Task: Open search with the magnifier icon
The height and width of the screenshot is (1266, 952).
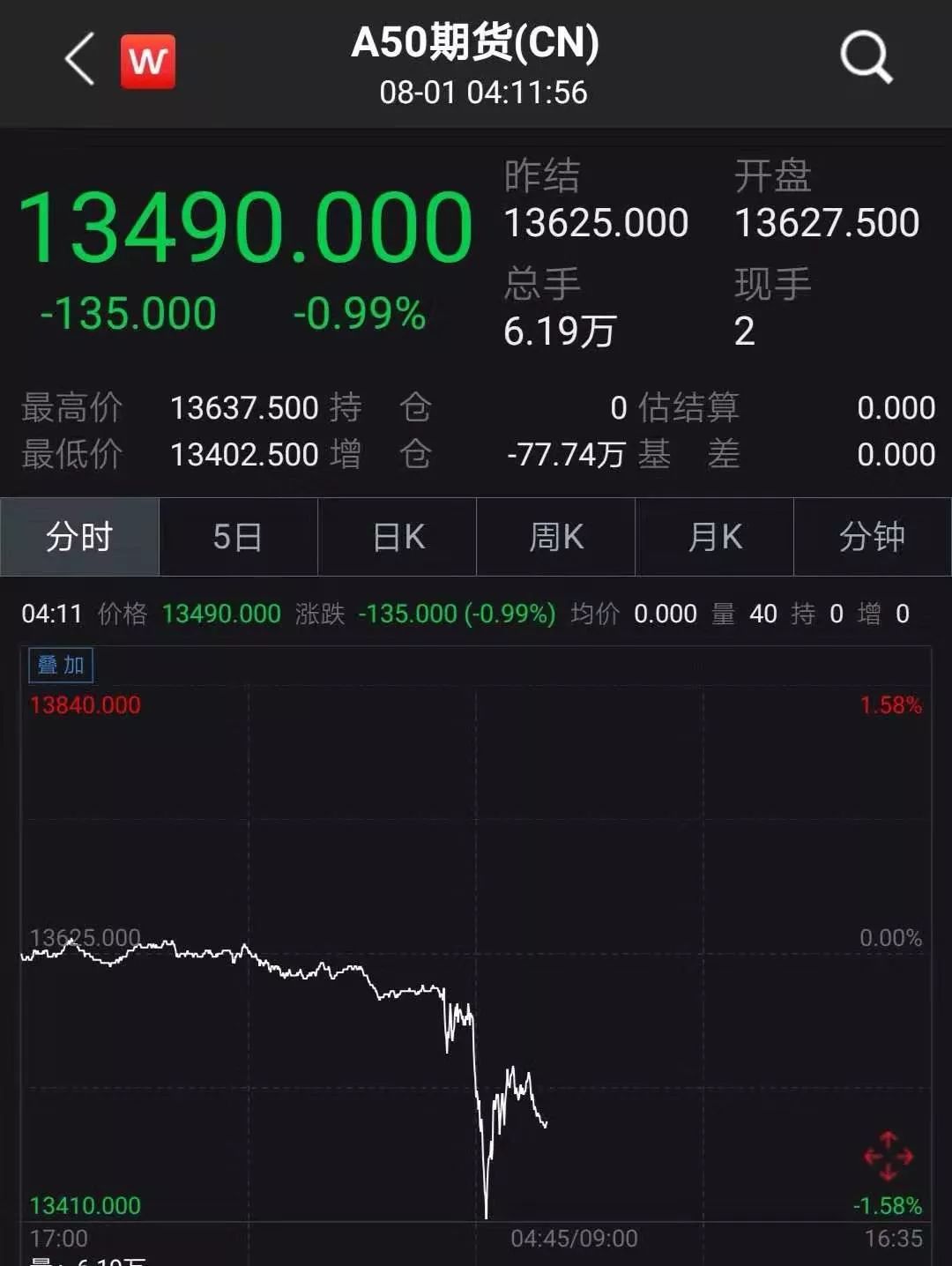Action: click(x=866, y=58)
